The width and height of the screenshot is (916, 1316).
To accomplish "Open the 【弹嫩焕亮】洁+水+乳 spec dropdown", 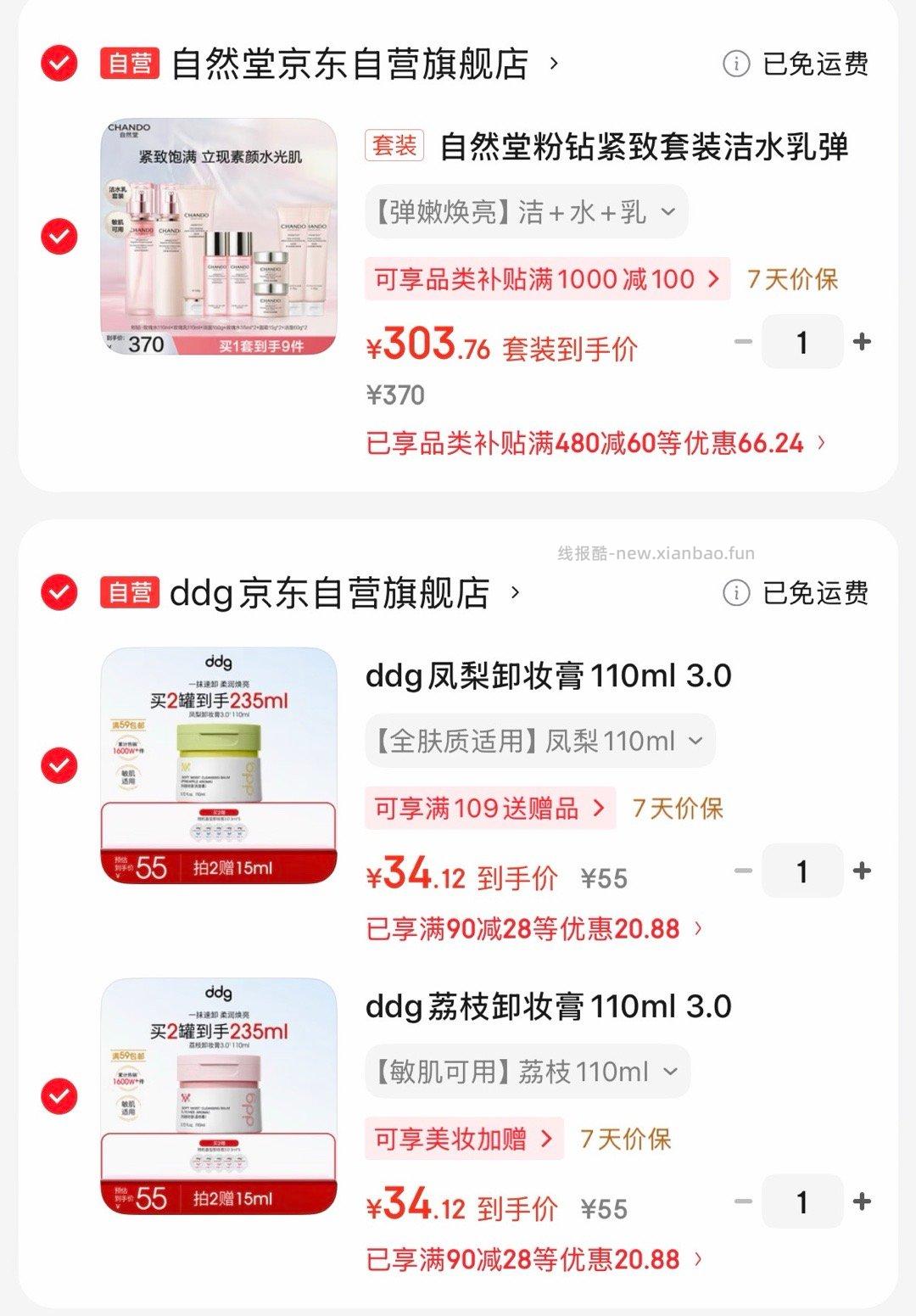I will [526, 212].
